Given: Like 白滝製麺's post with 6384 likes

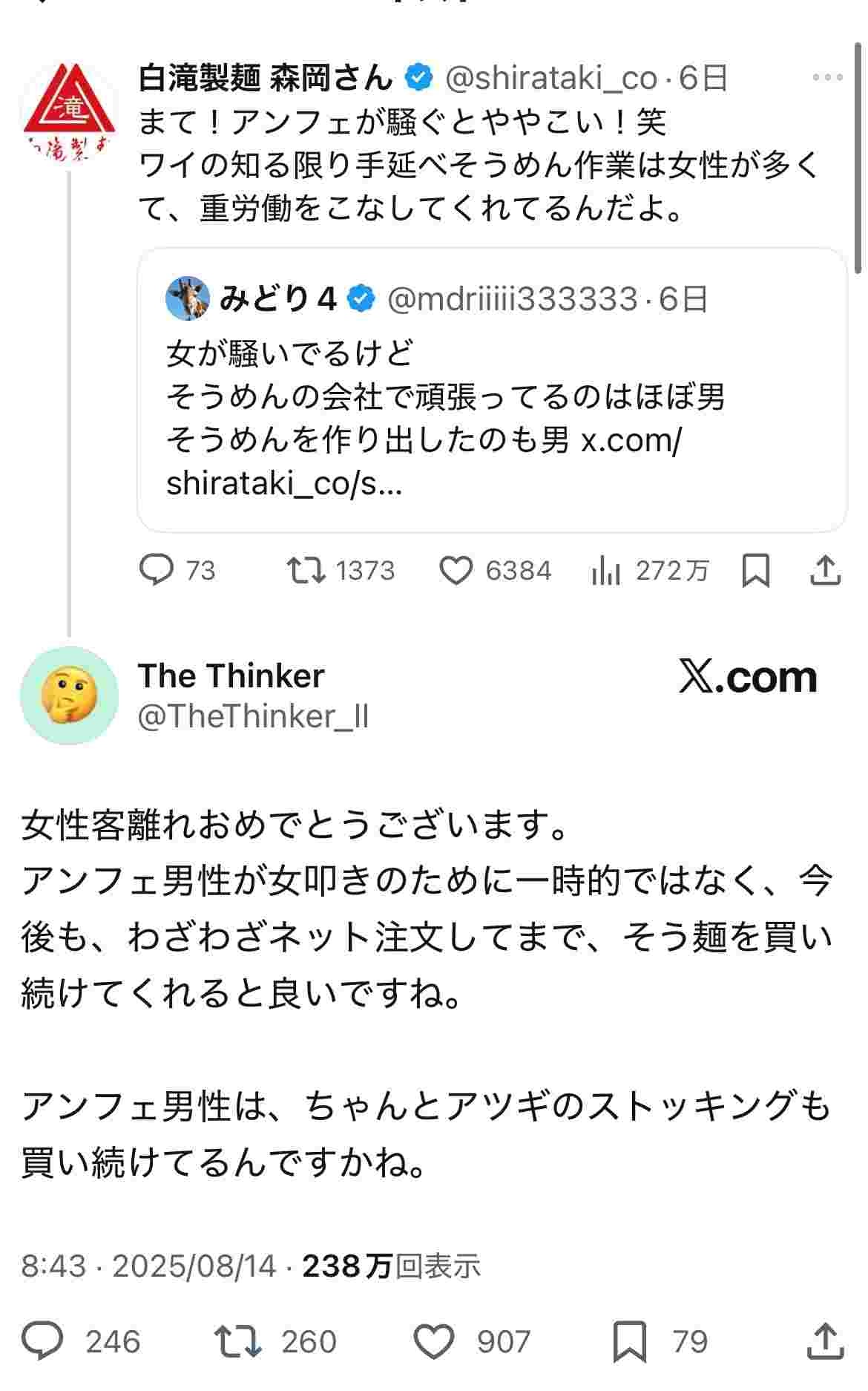Looking at the screenshot, I should point(456,570).
